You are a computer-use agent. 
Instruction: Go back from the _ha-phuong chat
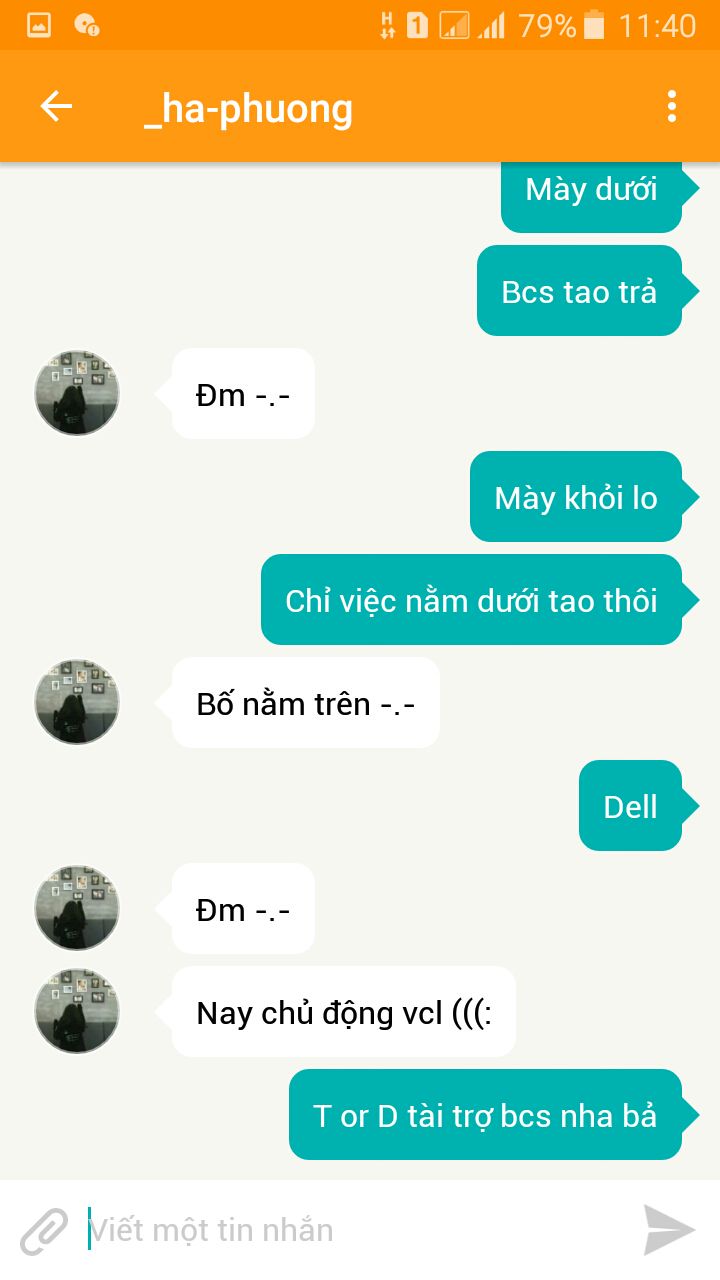56,107
